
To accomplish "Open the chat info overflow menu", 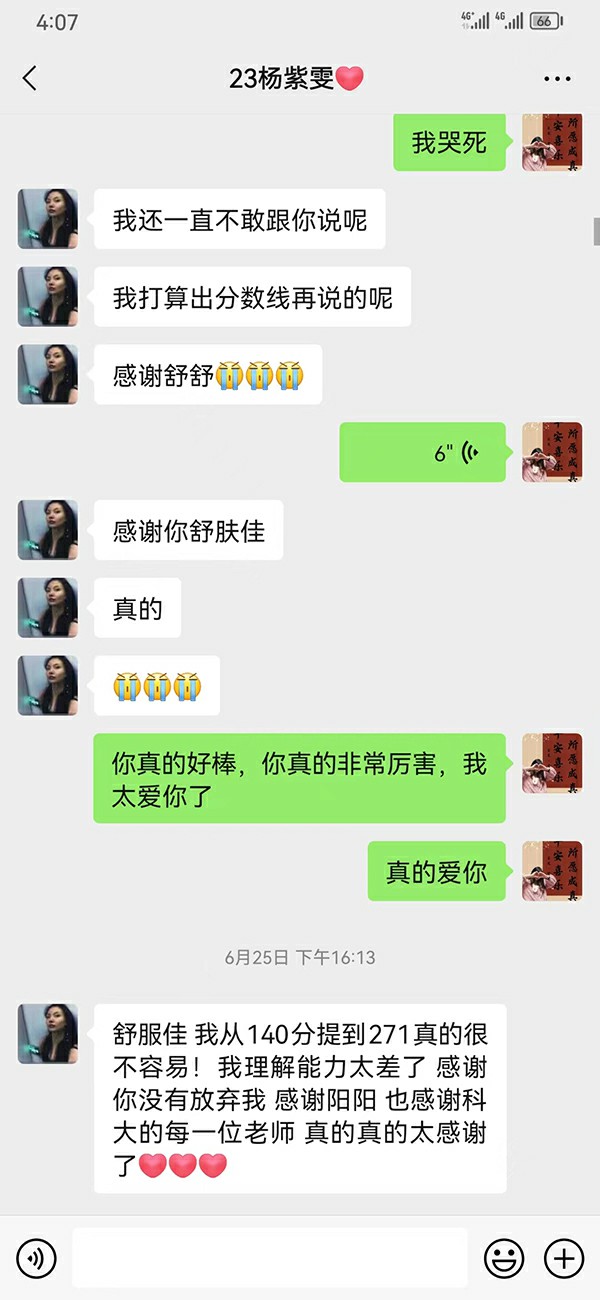I will coord(556,79).
